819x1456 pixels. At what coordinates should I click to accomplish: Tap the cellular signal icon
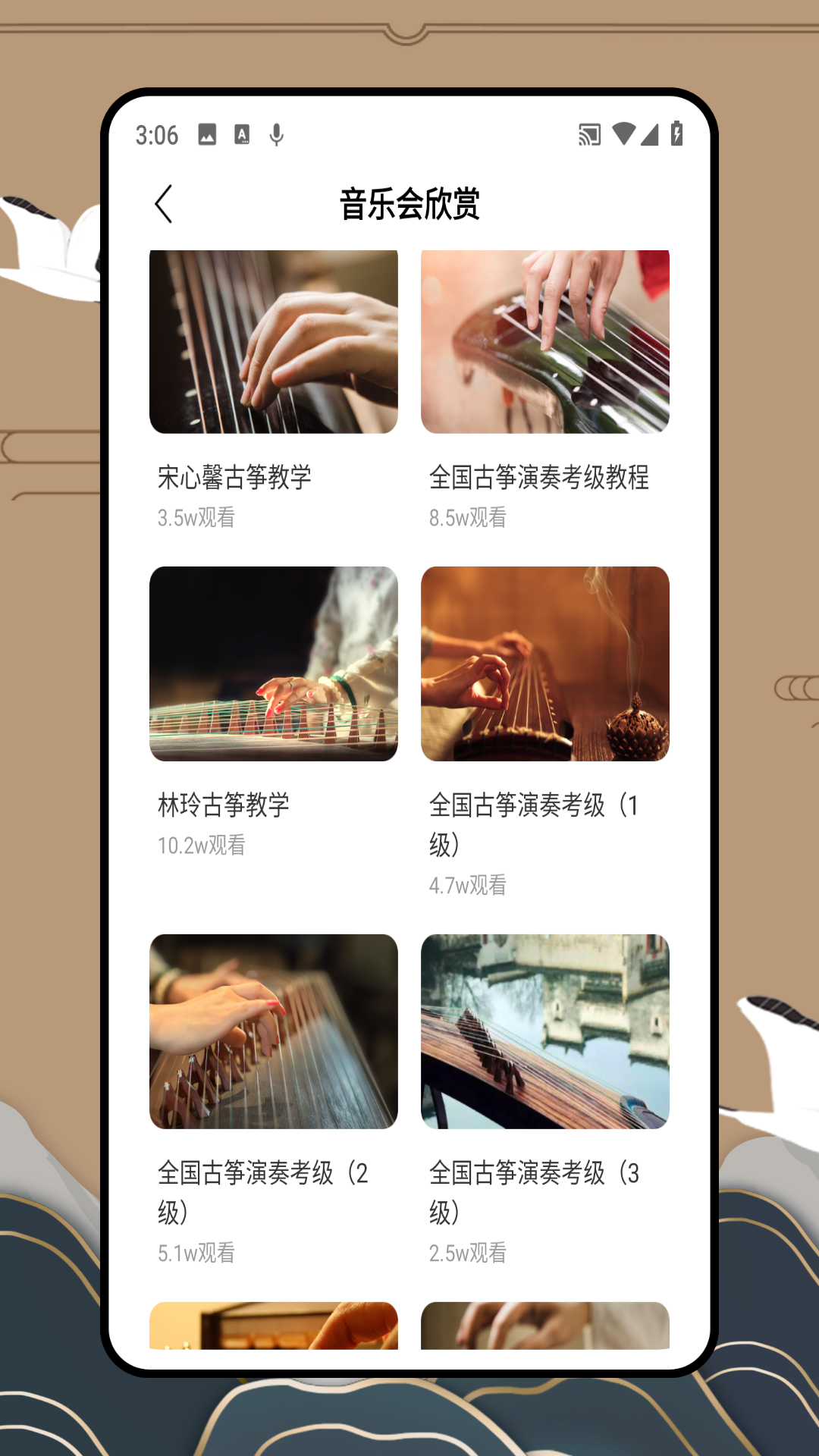tap(651, 134)
